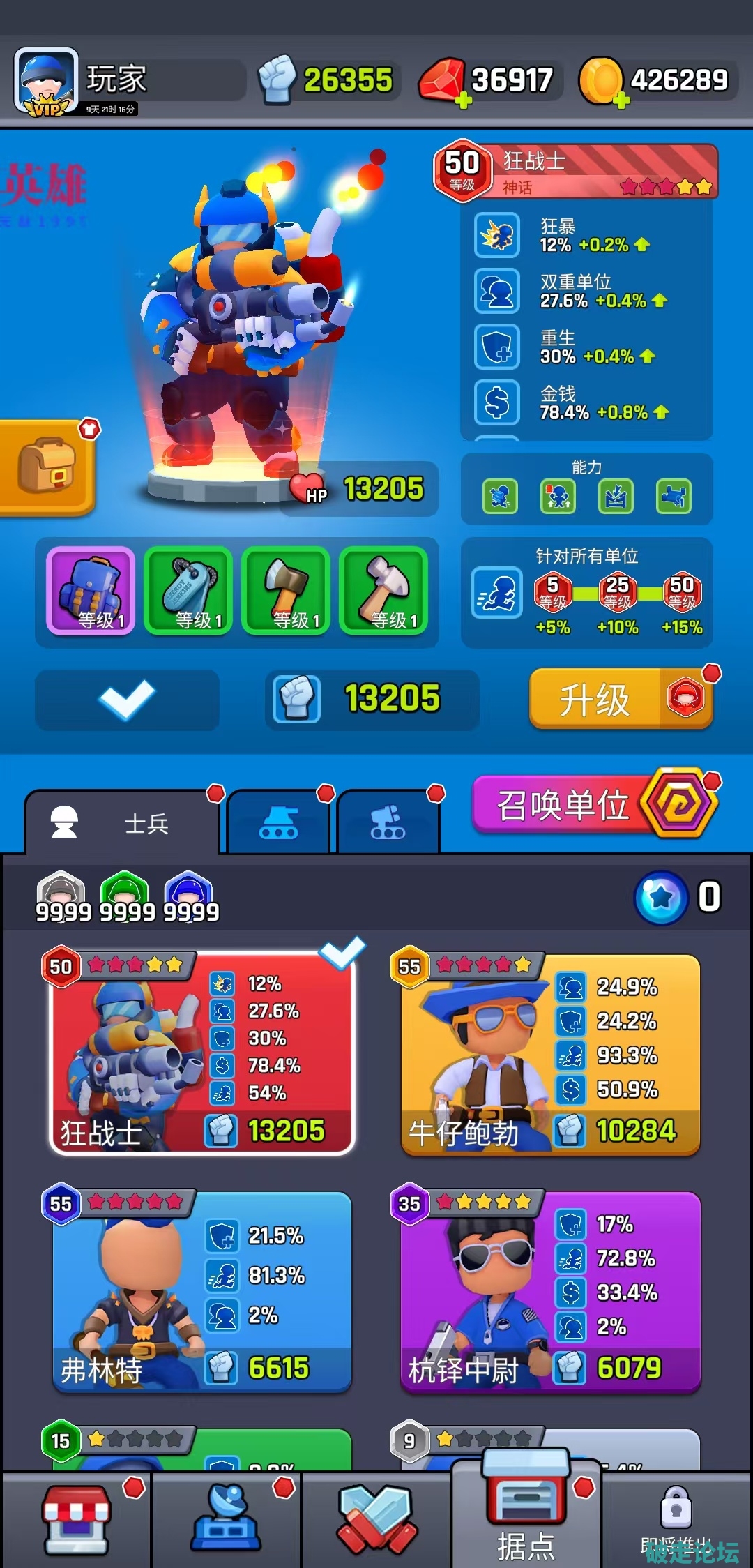
Task: Tap the hammer equipment slot
Action: click(383, 590)
